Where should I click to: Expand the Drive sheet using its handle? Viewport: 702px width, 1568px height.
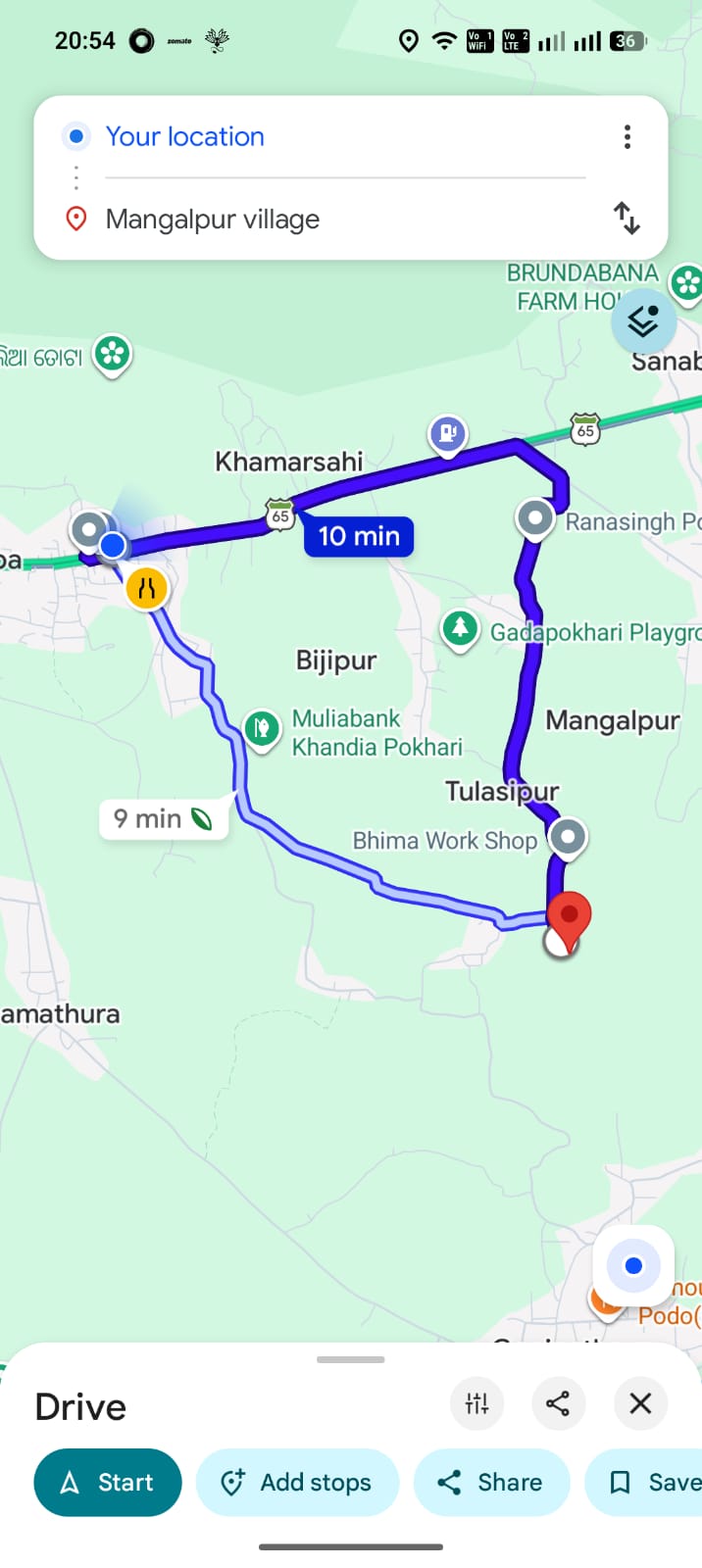(351, 1359)
